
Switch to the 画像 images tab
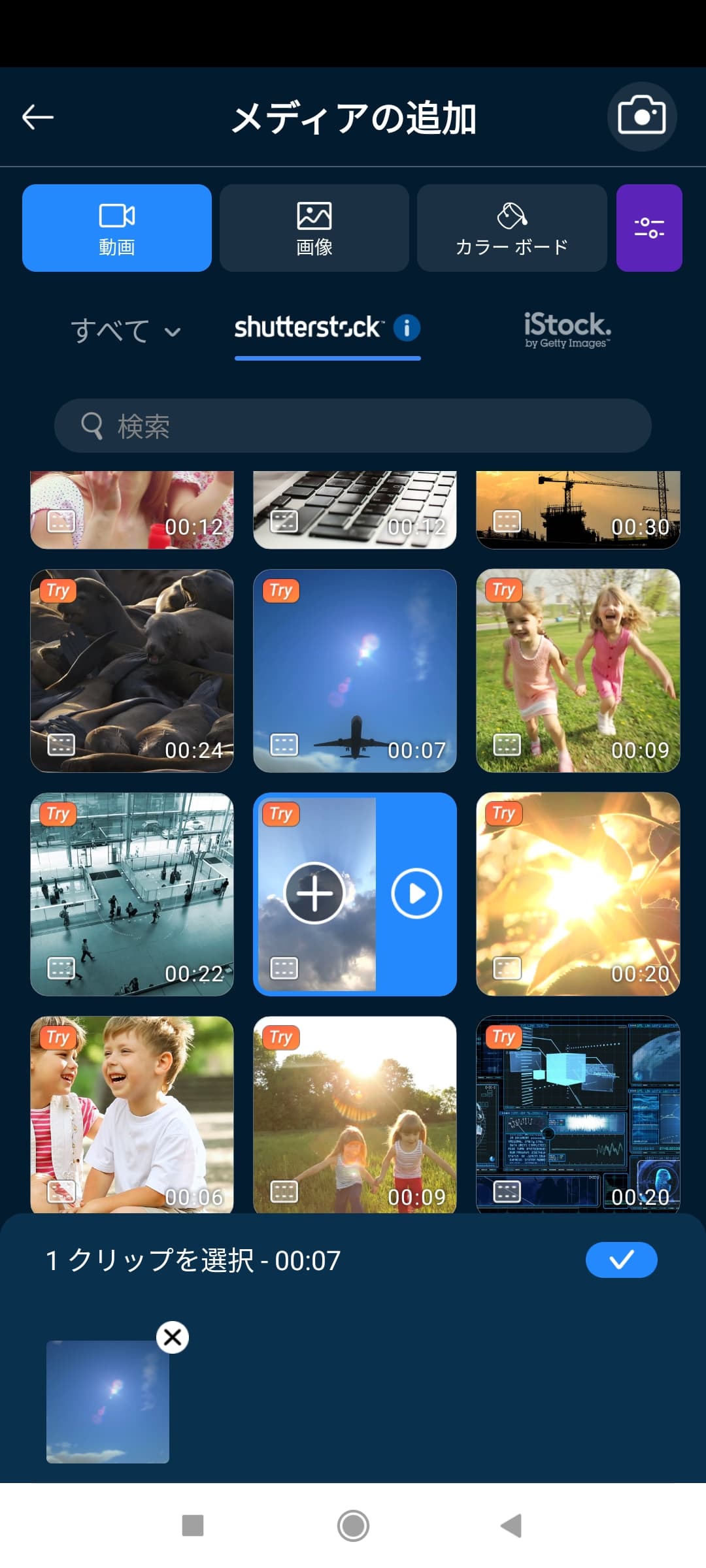click(314, 228)
